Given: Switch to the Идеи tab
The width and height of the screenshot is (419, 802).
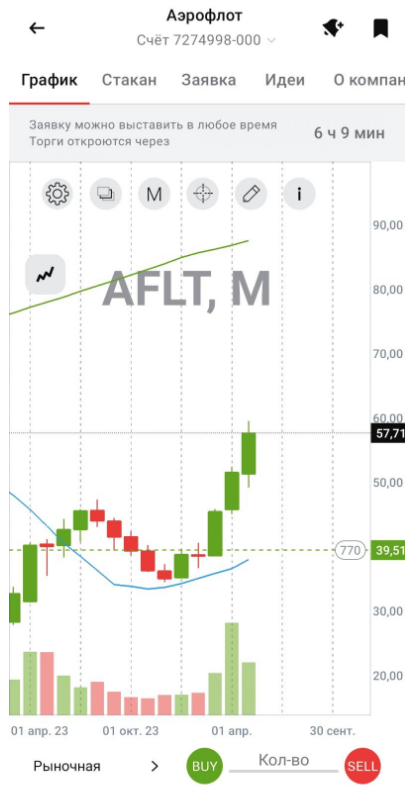Looking at the screenshot, I should click(x=284, y=80).
